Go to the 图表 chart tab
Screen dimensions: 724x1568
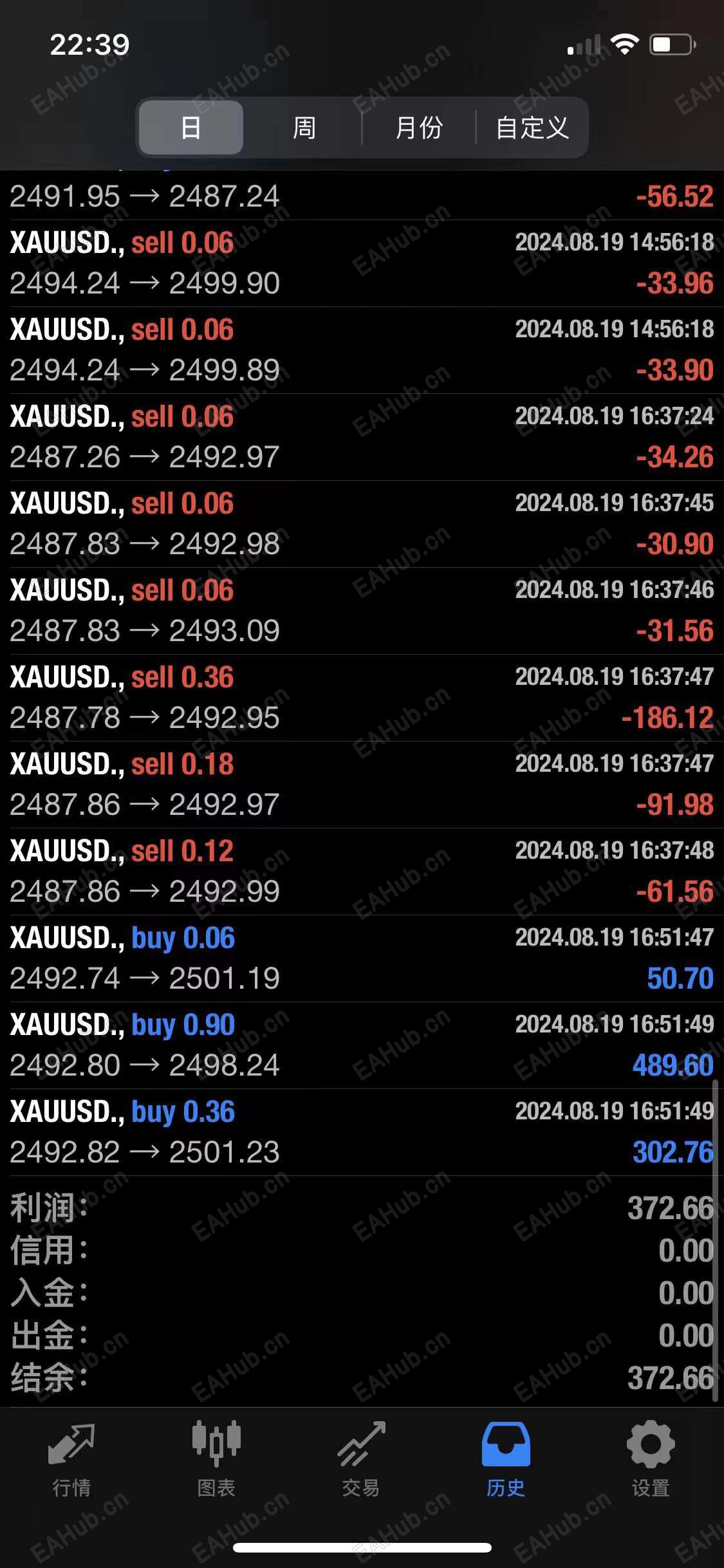pos(216,1459)
